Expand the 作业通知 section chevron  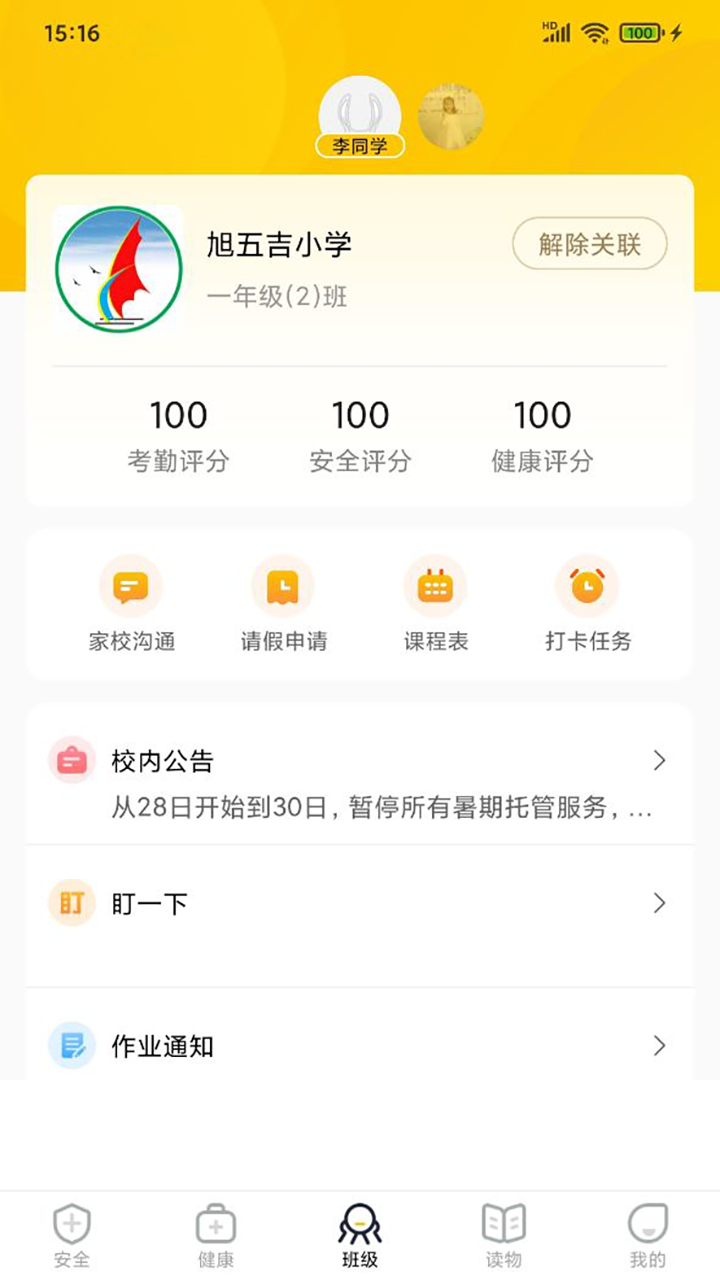(x=660, y=1046)
